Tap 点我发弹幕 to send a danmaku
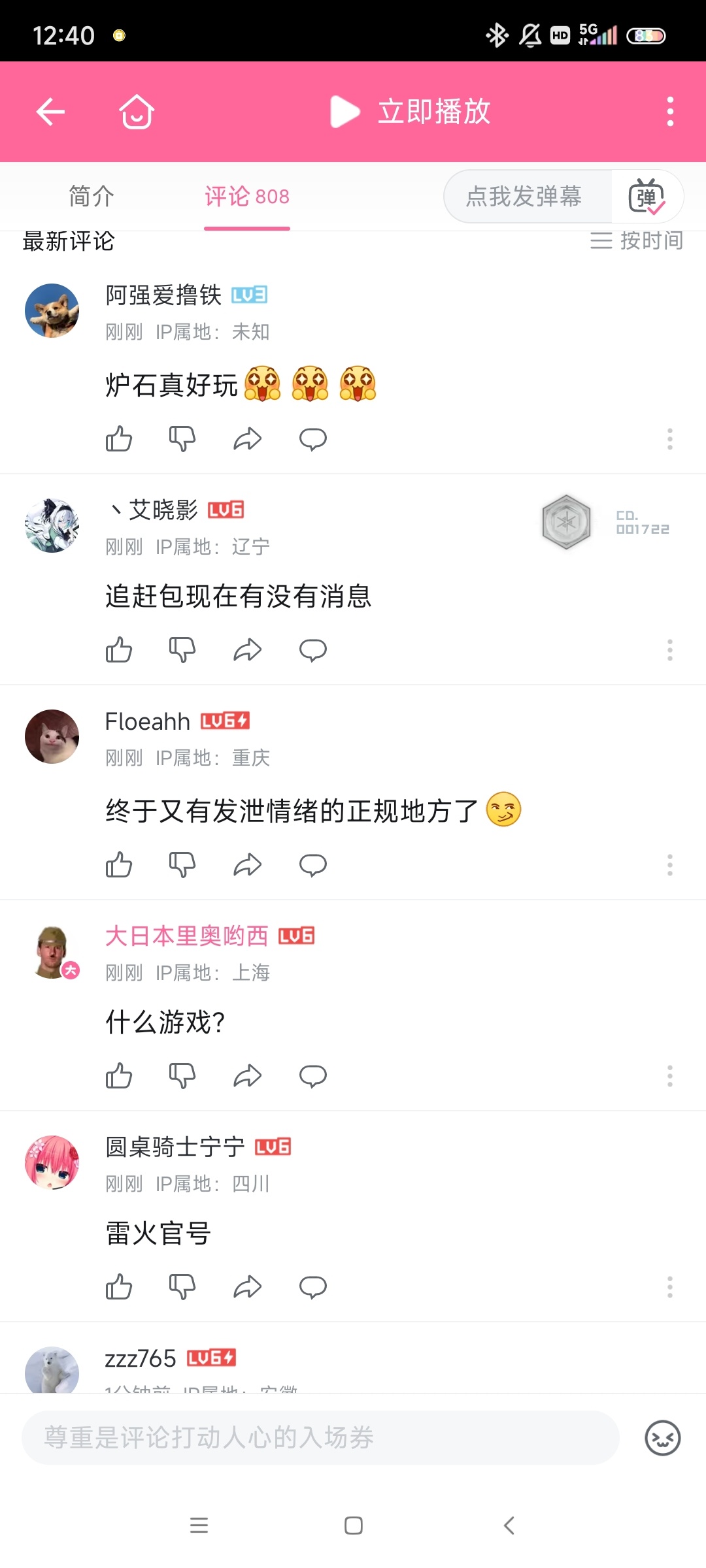 point(524,196)
